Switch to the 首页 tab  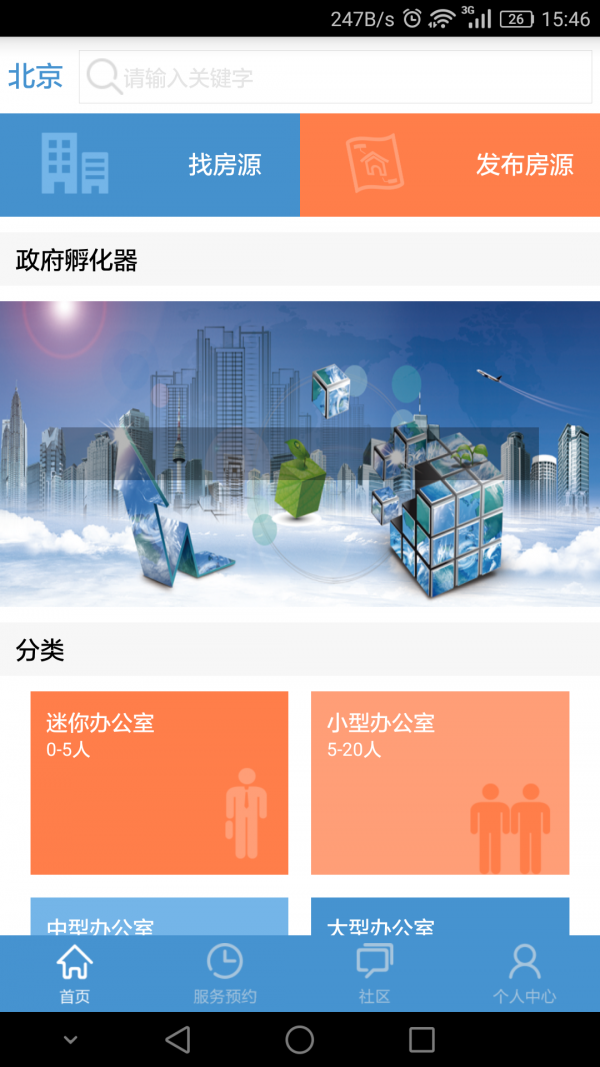[75, 974]
